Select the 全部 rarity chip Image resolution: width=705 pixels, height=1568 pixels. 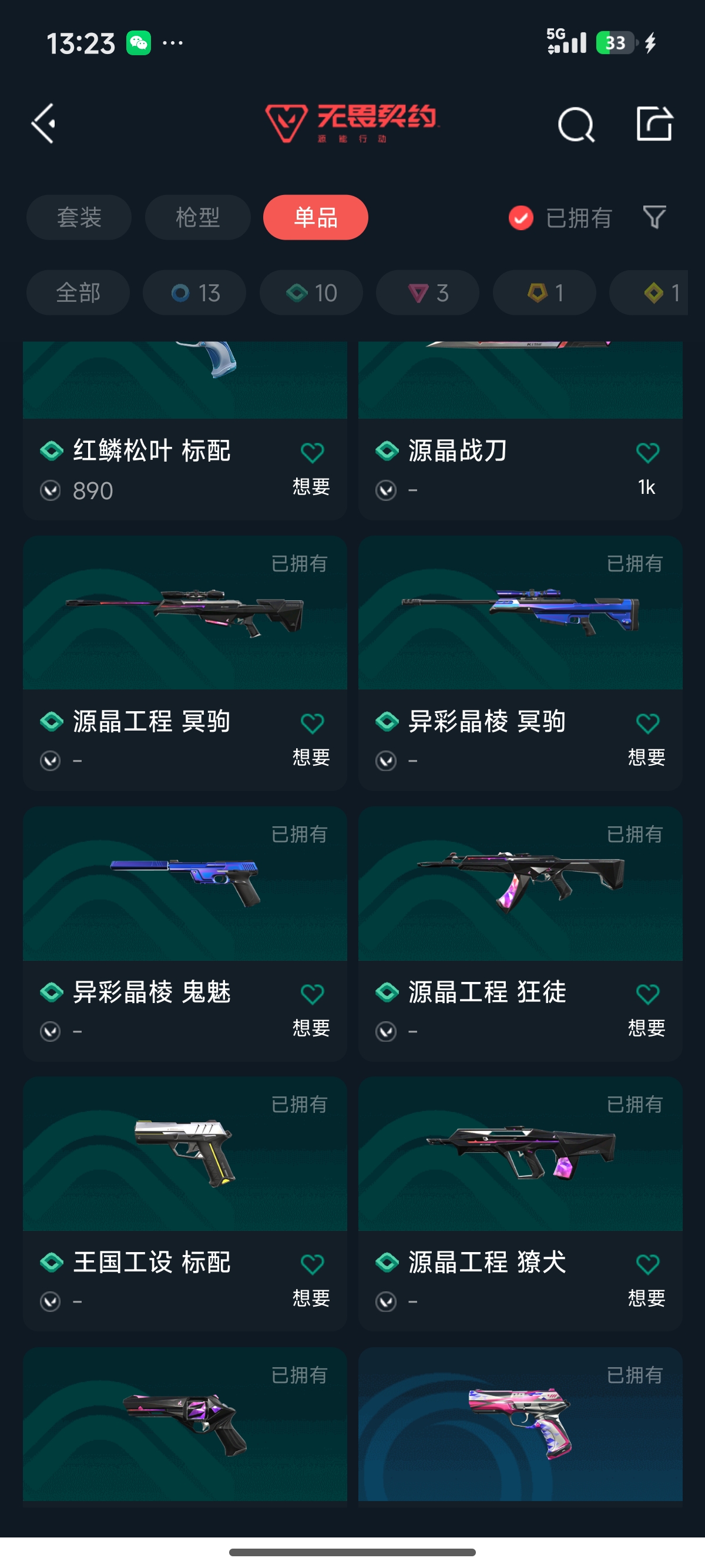78,293
